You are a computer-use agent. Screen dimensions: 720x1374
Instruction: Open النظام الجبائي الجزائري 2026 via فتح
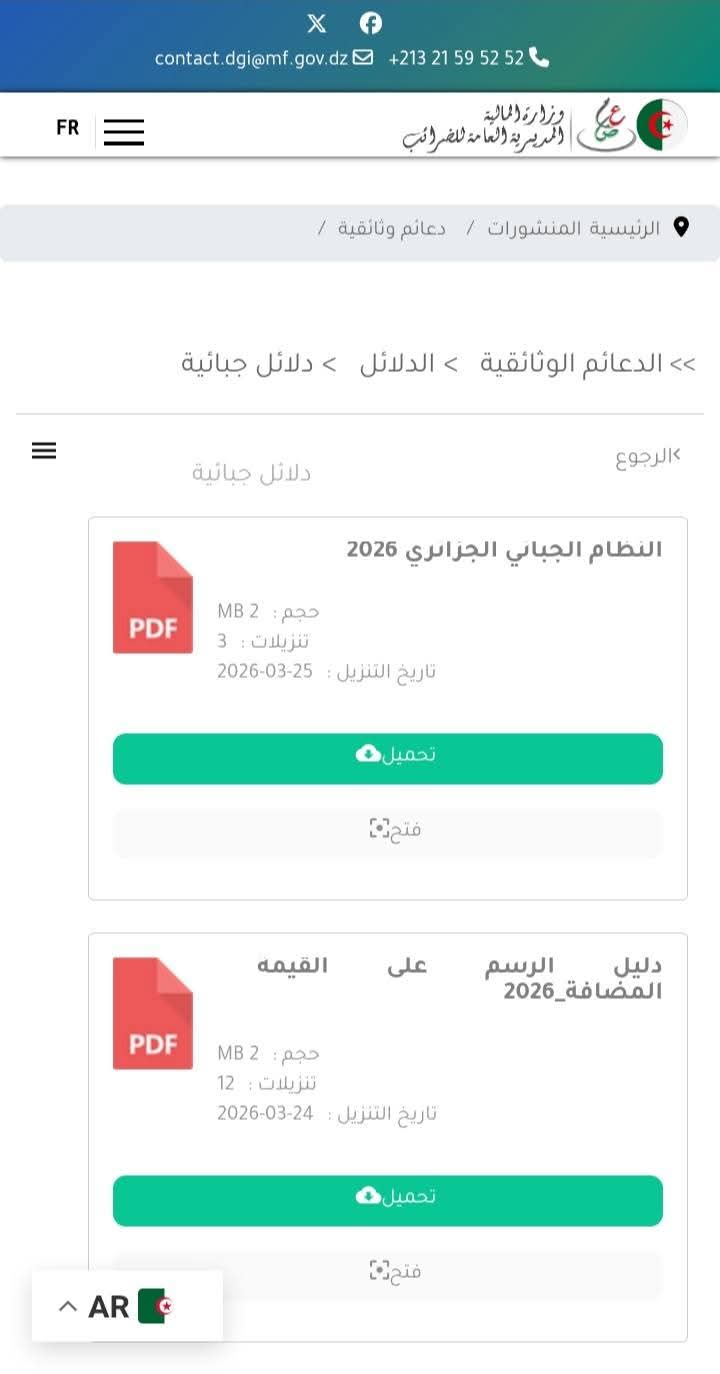pyautogui.click(x=388, y=829)
